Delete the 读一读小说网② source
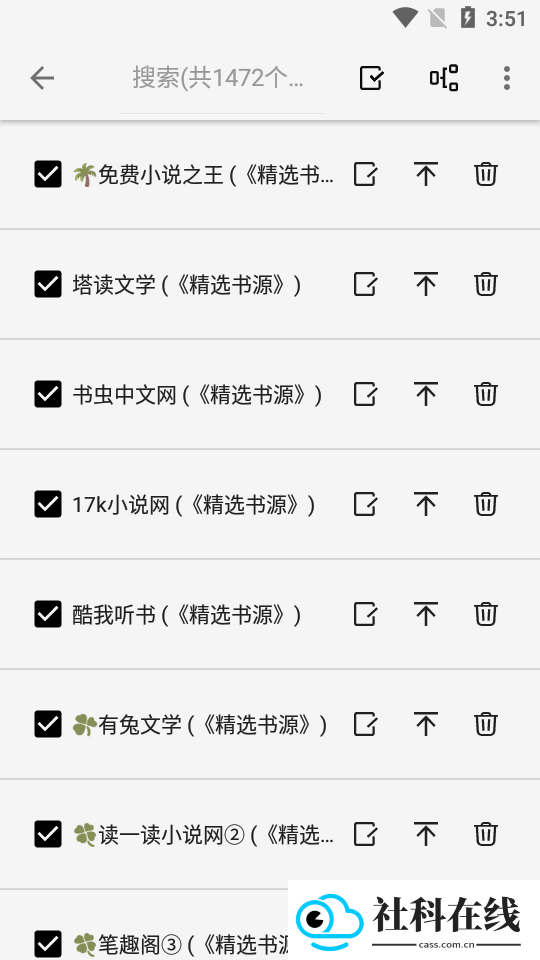The image size is (540, 960). (x=486, y=834)
